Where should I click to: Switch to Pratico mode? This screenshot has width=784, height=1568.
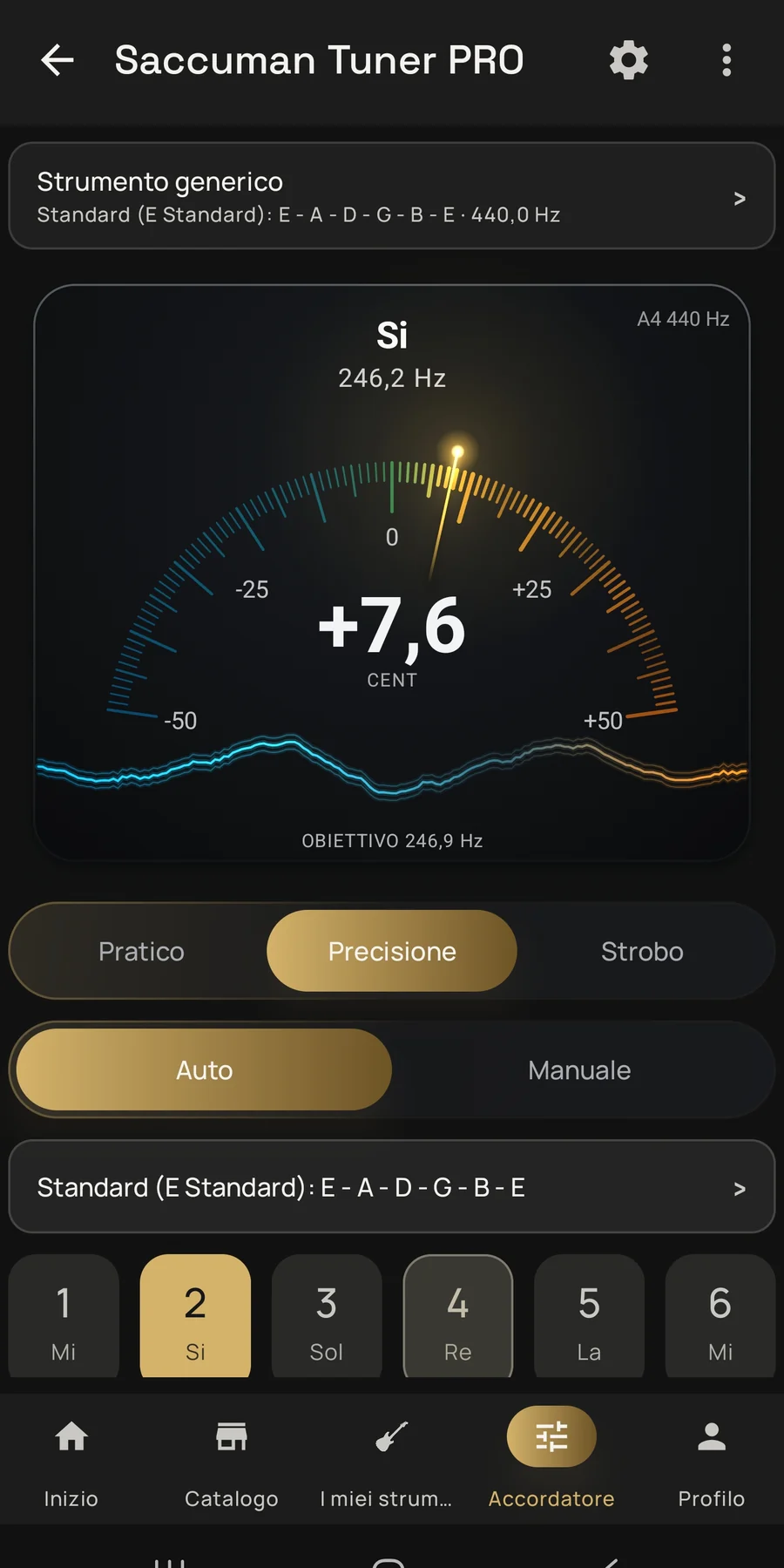(x=141, y=951)
